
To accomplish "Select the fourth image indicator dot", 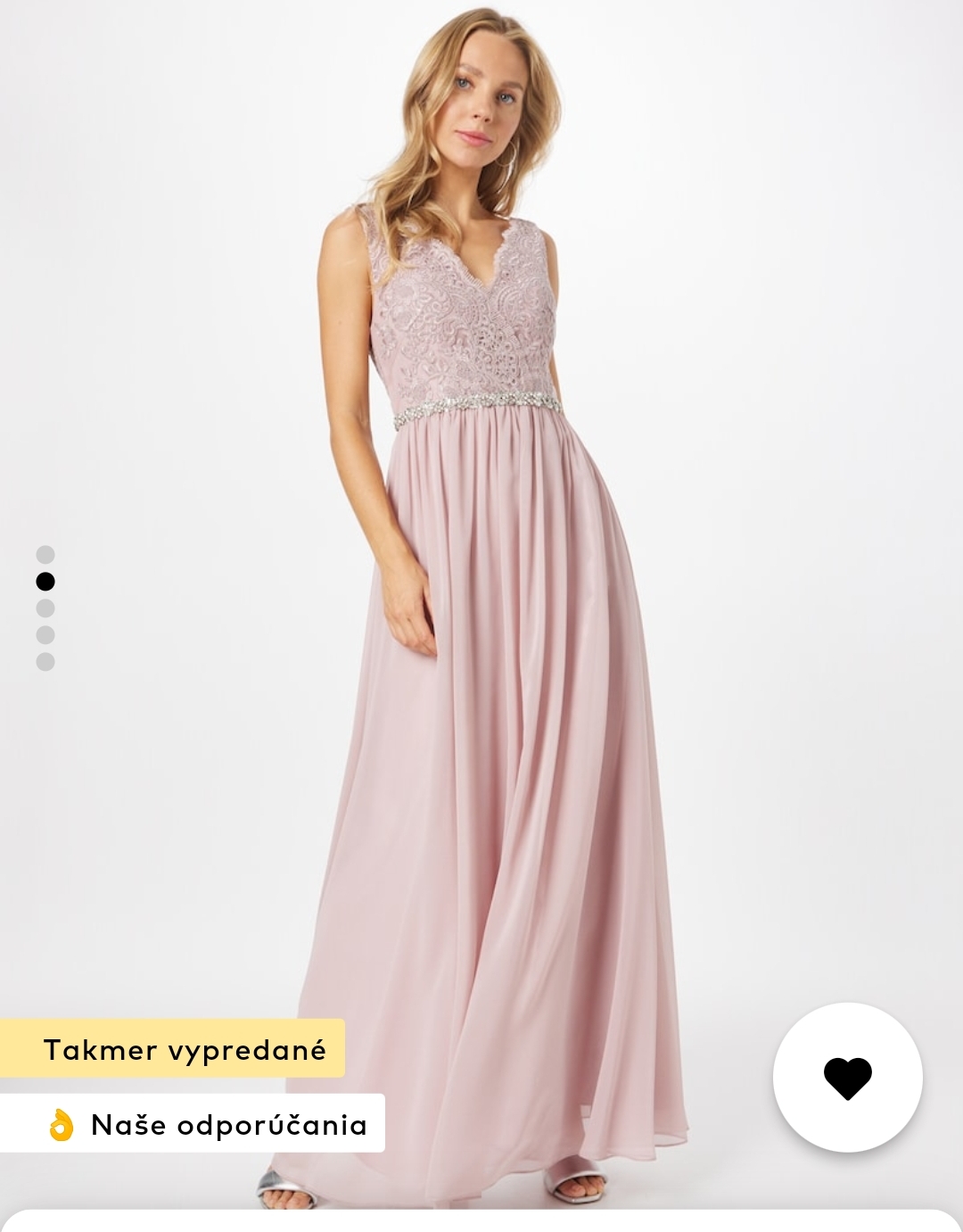I will coord(45,635).
